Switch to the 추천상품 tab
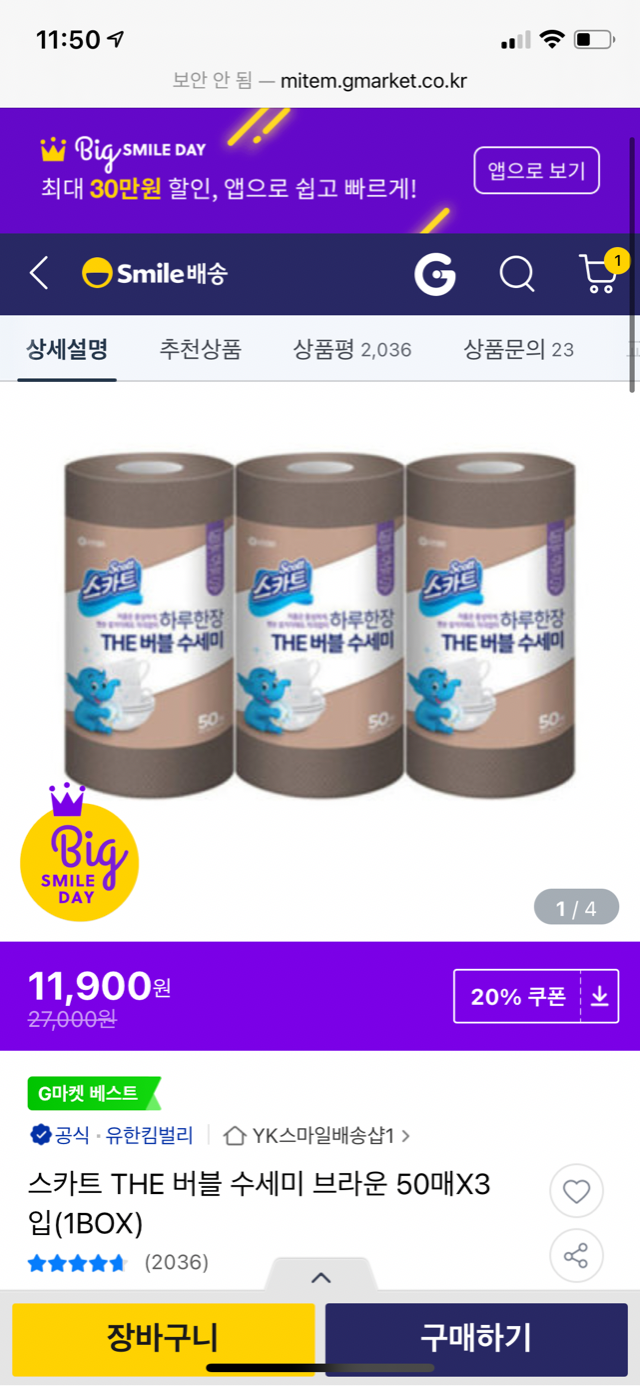This screenshot has width=640, height=1386. click(200, 349)
